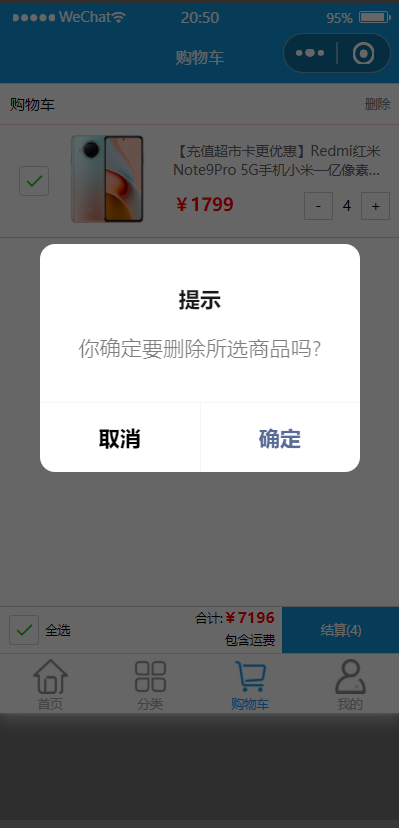Increase Redmi quantity with the plus button
The height and width of the screenshot is (828, 399).
[x=375, y=206]
